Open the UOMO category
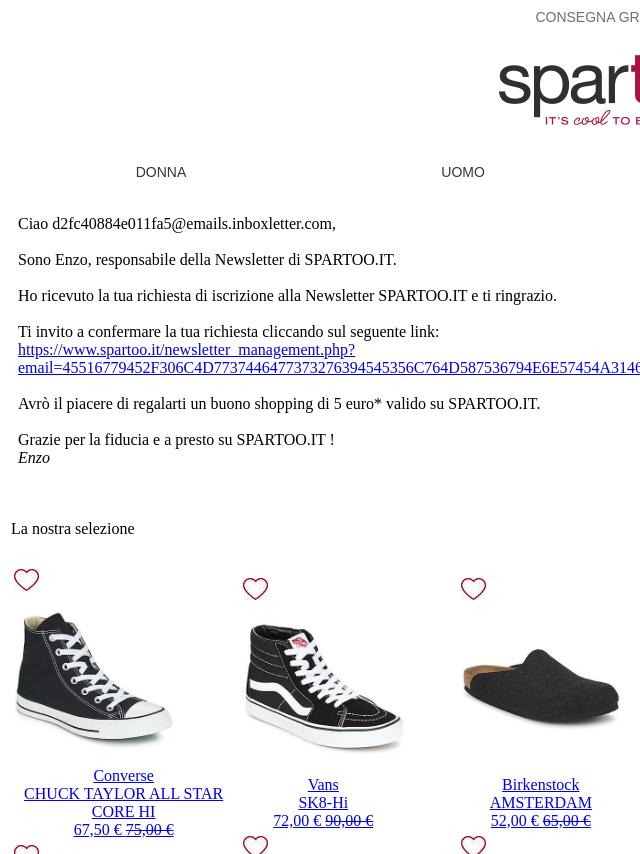 click(x=462, y=172)
